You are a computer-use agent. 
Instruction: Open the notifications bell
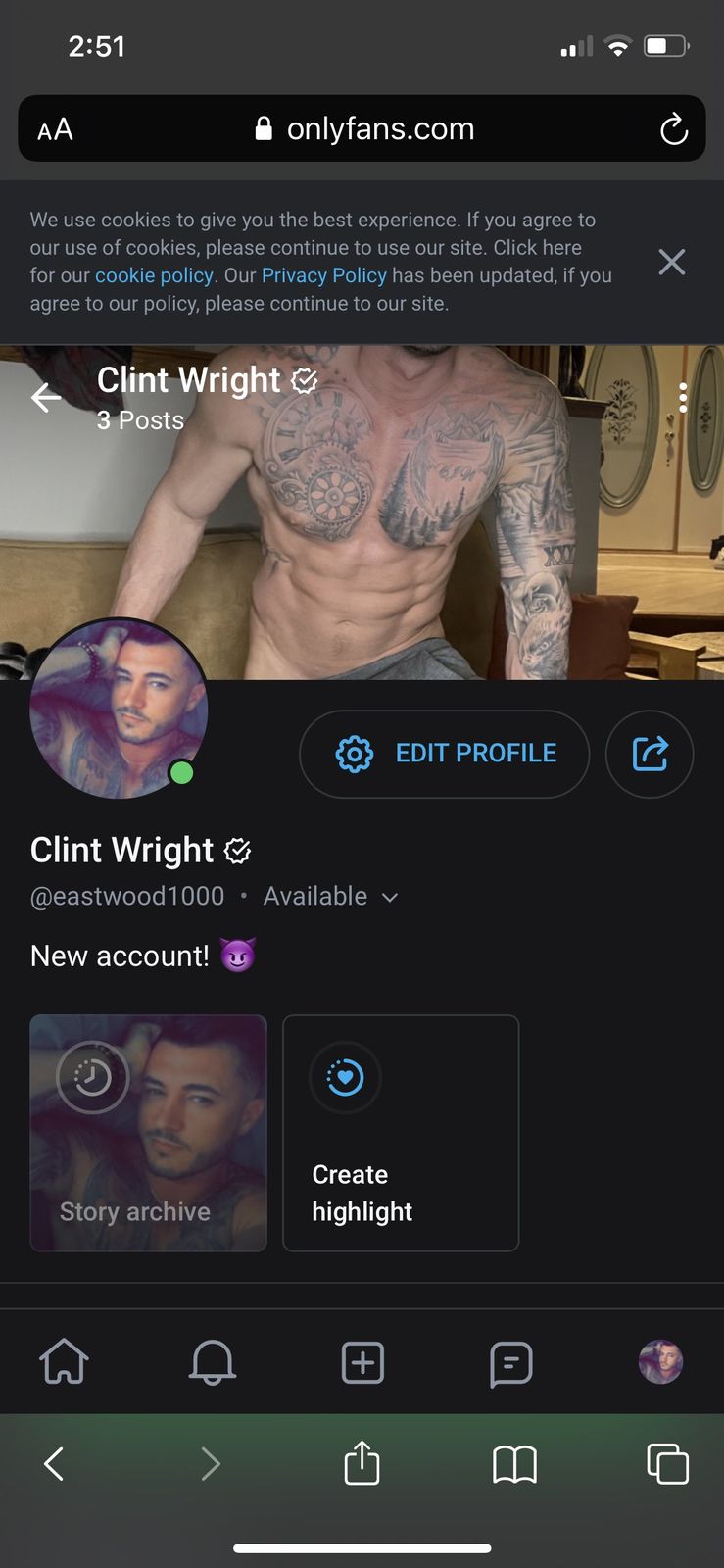[x=213, y=1362]
